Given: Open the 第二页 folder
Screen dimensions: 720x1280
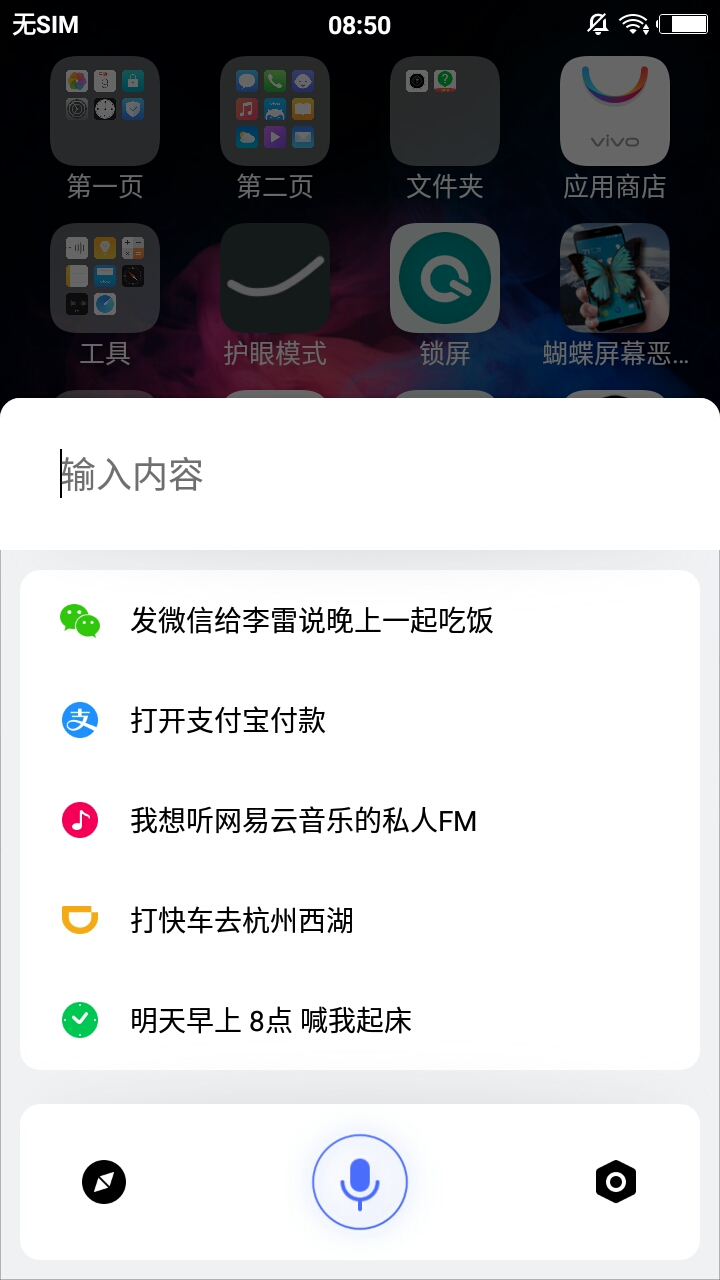Looking at the screenshot, I should 275,110.
